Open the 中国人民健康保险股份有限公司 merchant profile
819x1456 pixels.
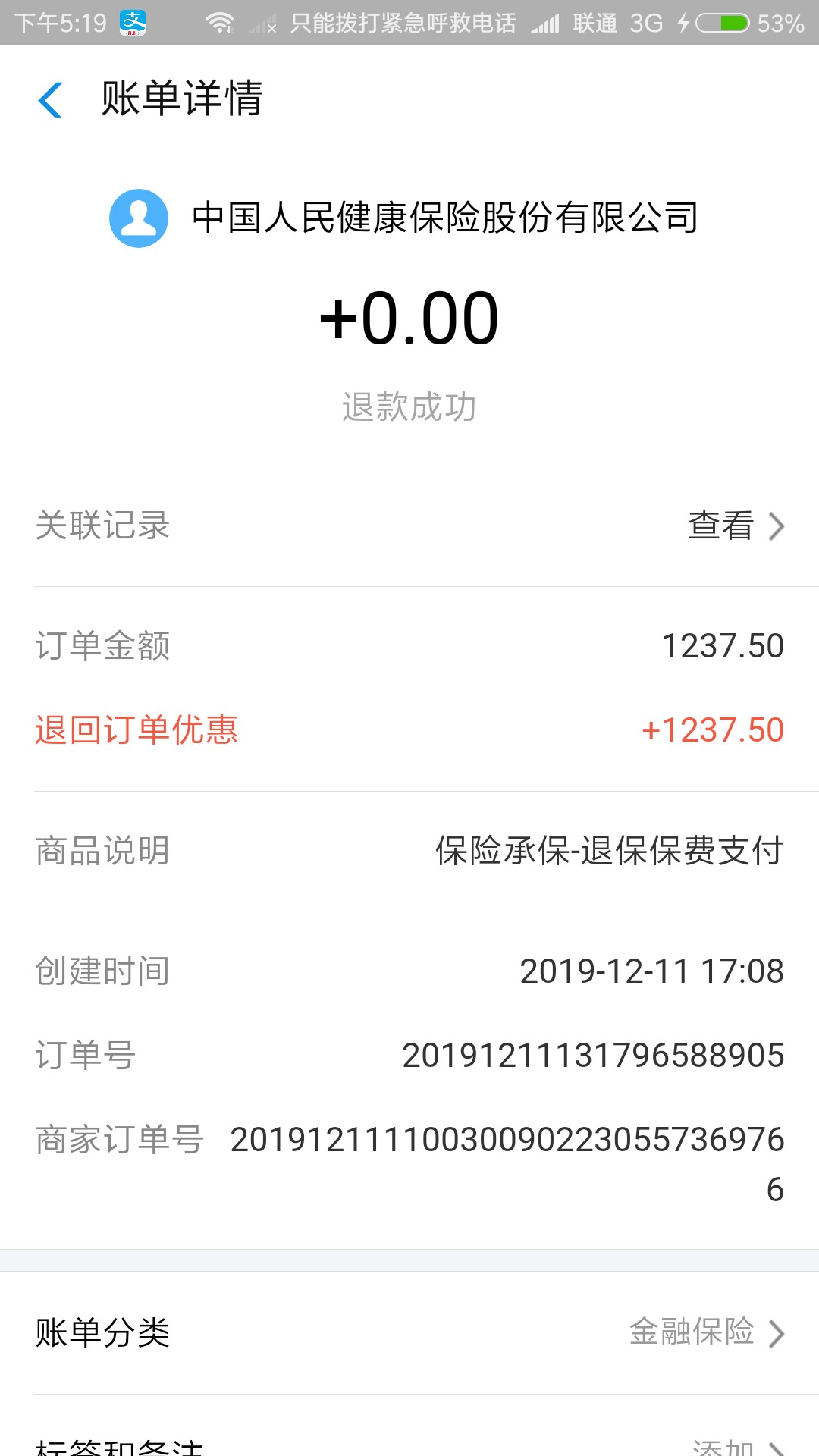pos(404,218)
